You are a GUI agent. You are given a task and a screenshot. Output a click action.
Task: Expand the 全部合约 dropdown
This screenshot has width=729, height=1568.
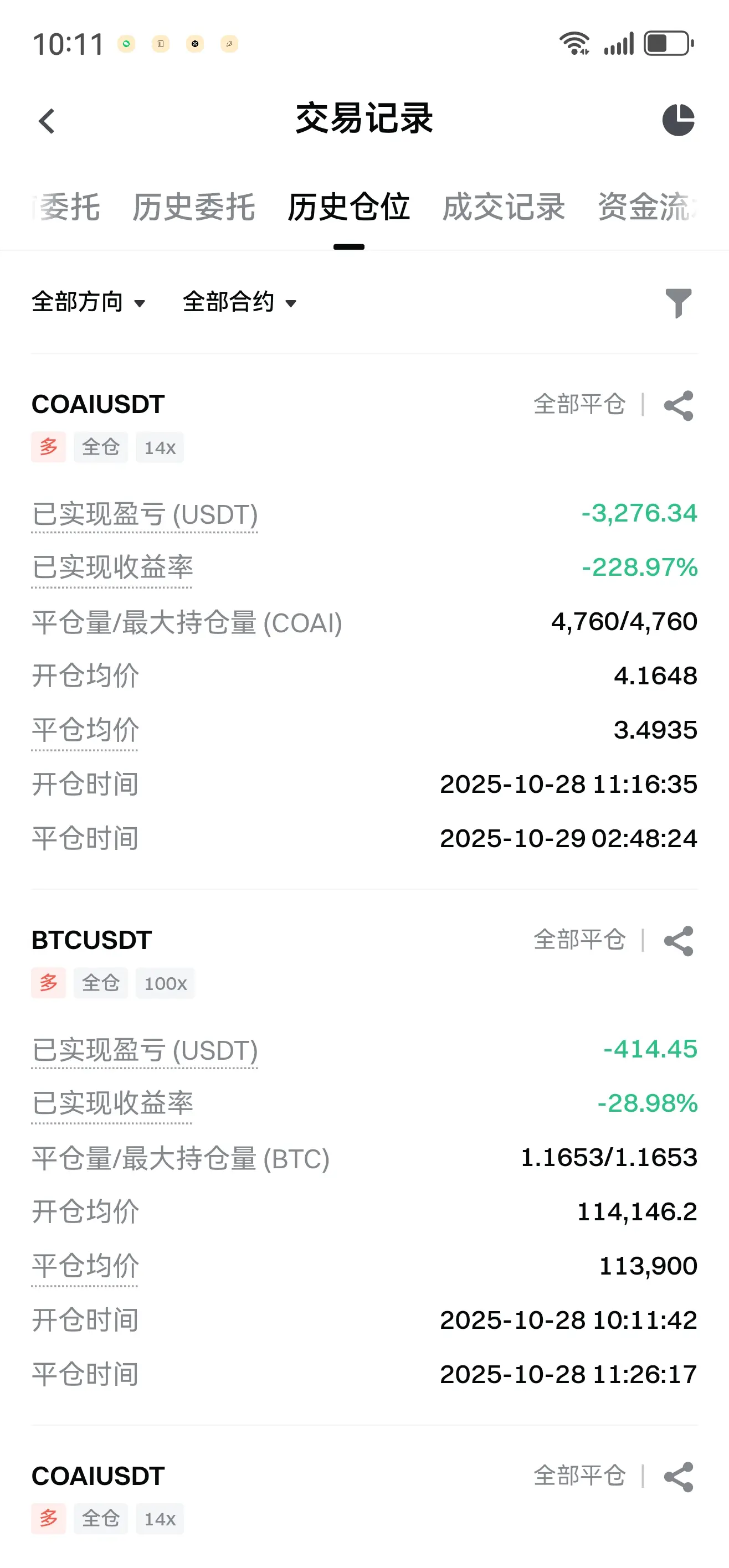pos(239,302)
